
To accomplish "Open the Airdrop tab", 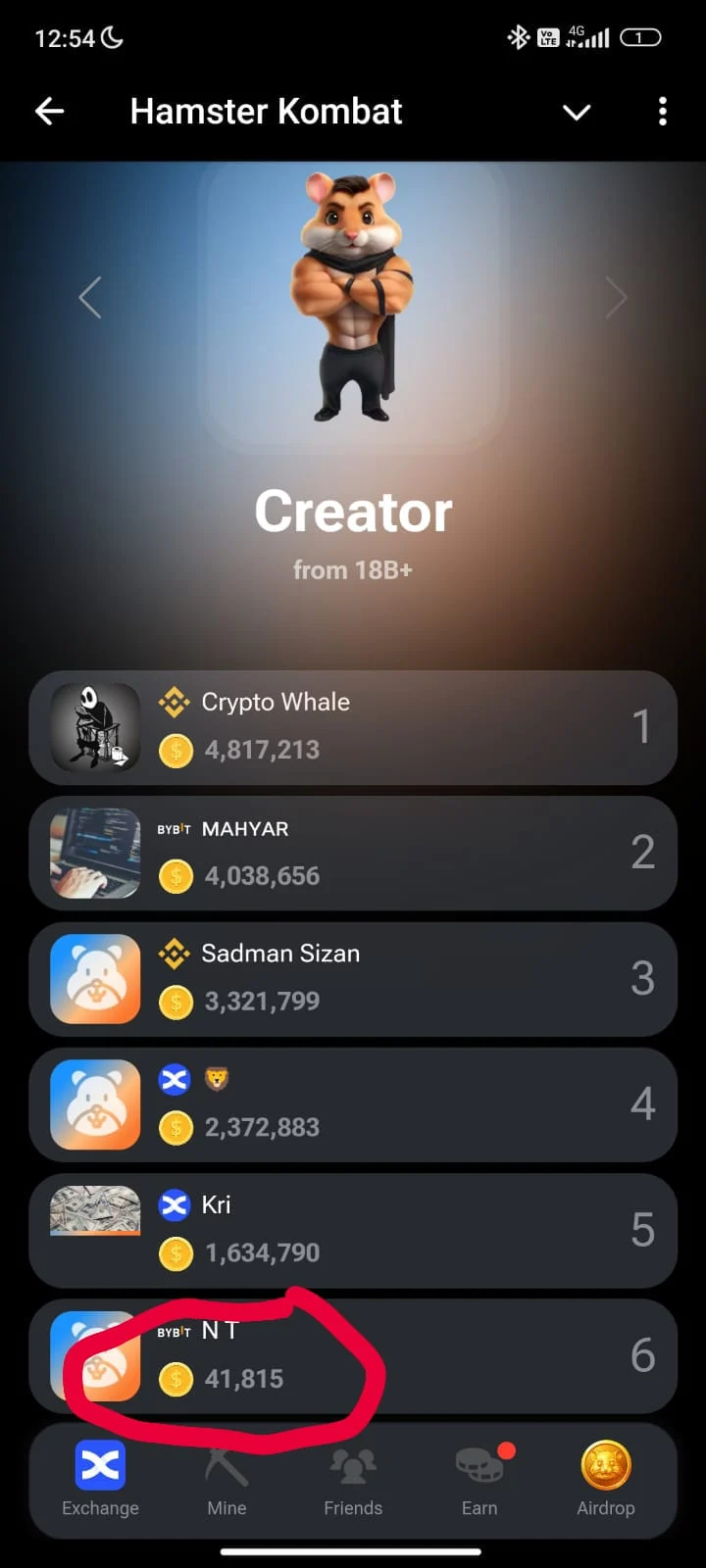I will [x=605, y=1480].
